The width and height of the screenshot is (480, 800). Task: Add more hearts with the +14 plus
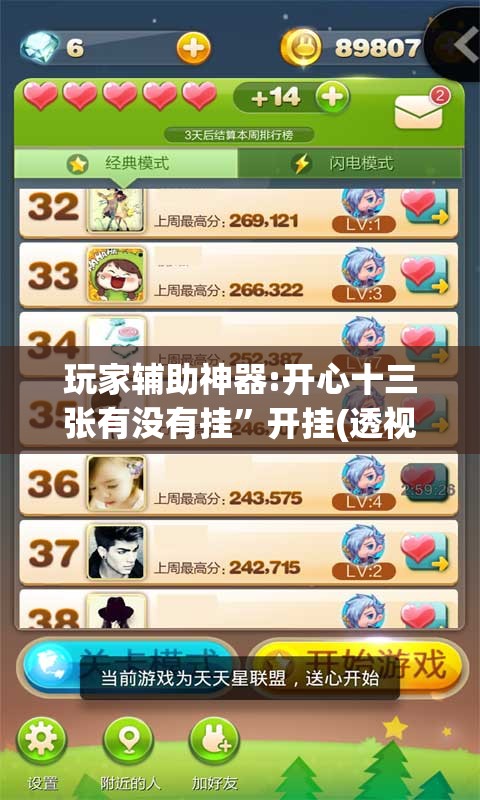point(332,97)
